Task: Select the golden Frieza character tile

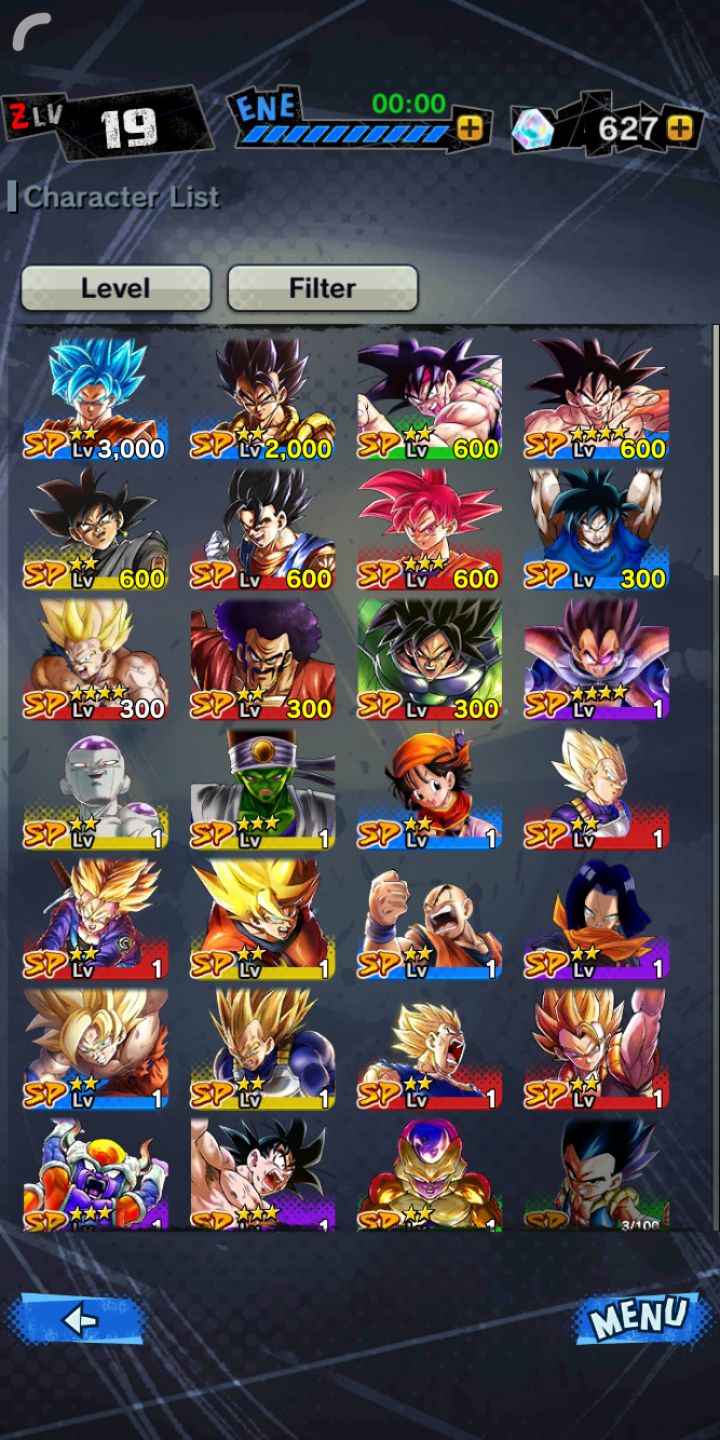Action: (429, 1175)
